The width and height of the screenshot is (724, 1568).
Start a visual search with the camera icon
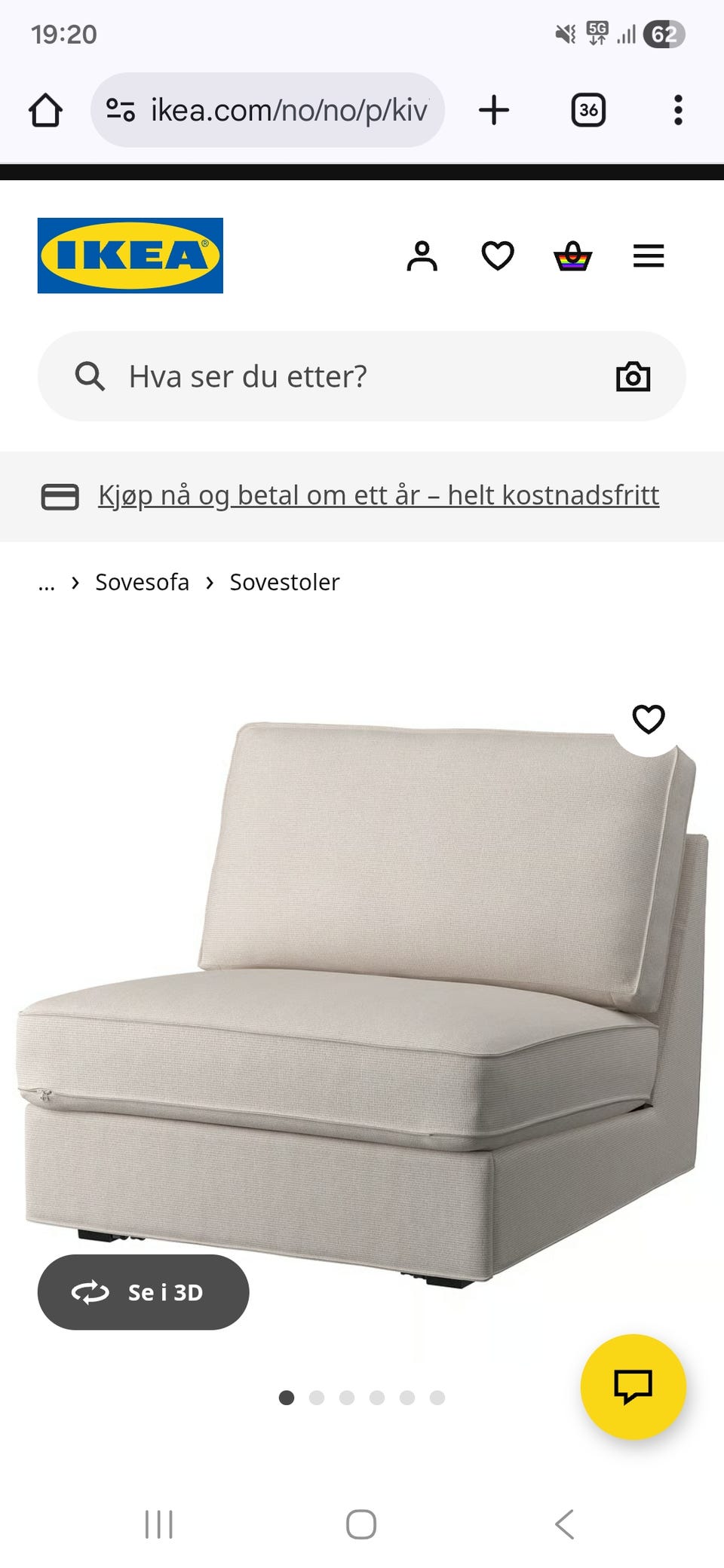click(633, 377)
